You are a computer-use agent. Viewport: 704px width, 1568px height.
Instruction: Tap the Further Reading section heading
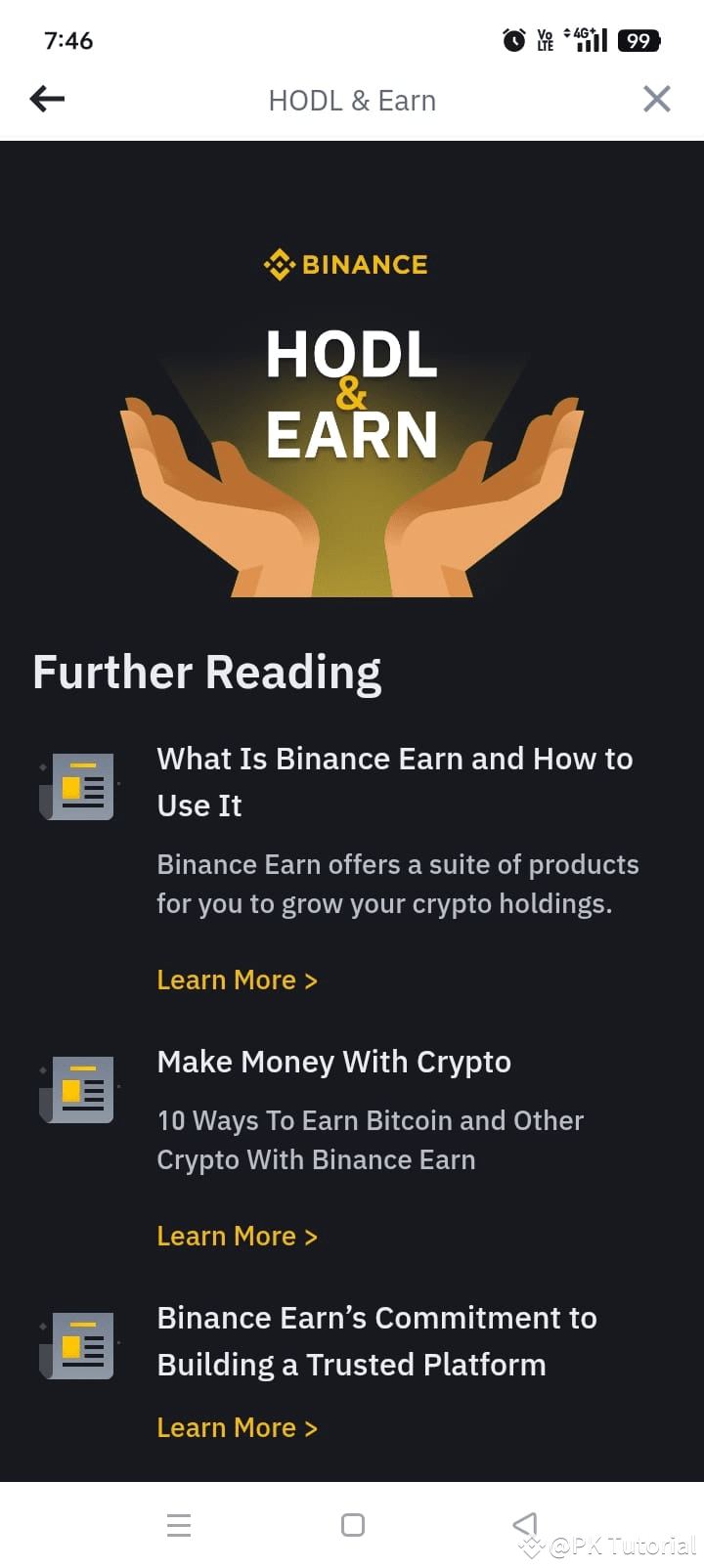(206, 671)
